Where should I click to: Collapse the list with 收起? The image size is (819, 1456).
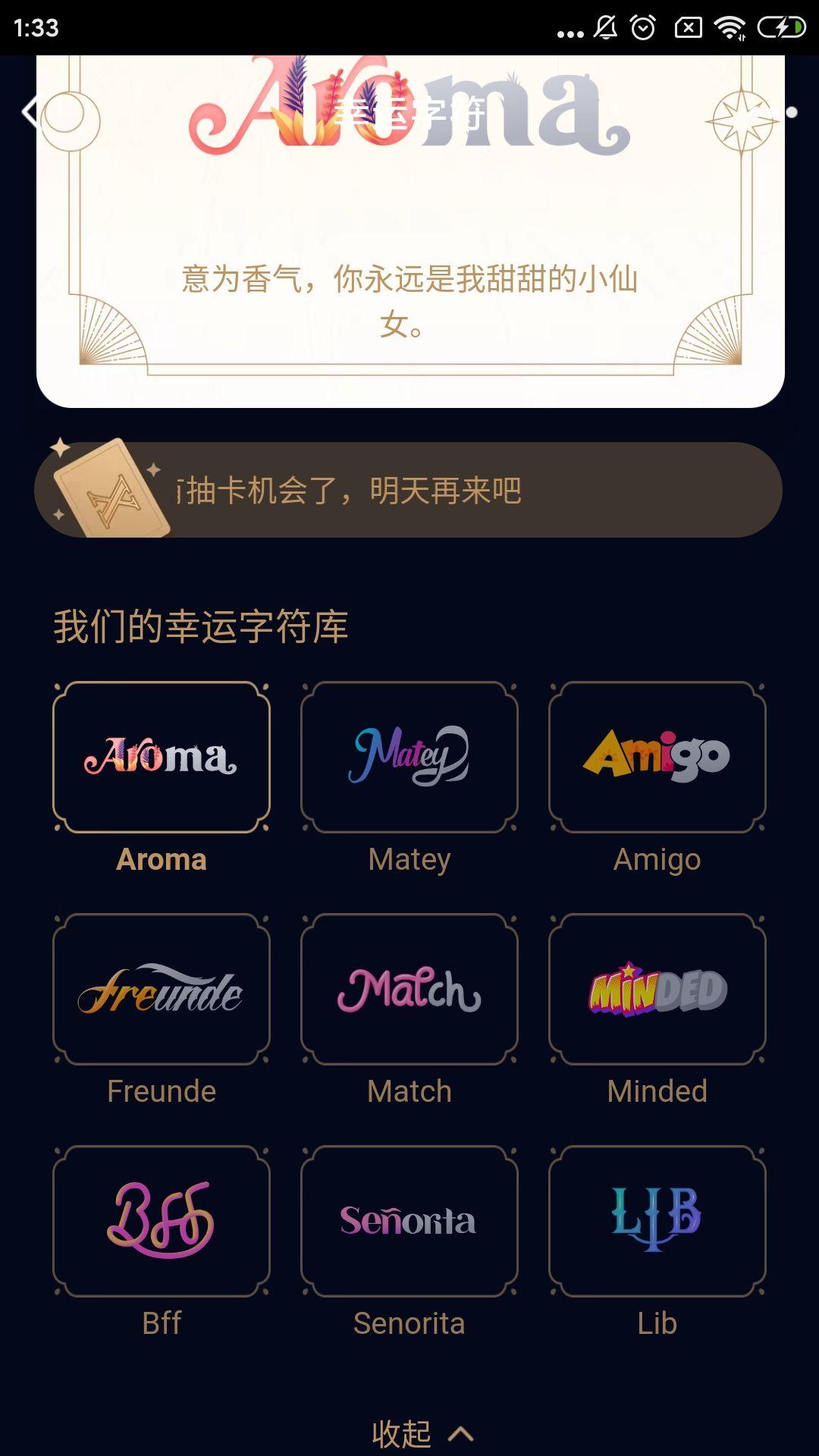pyautogui.click(x=400, y=1430)
